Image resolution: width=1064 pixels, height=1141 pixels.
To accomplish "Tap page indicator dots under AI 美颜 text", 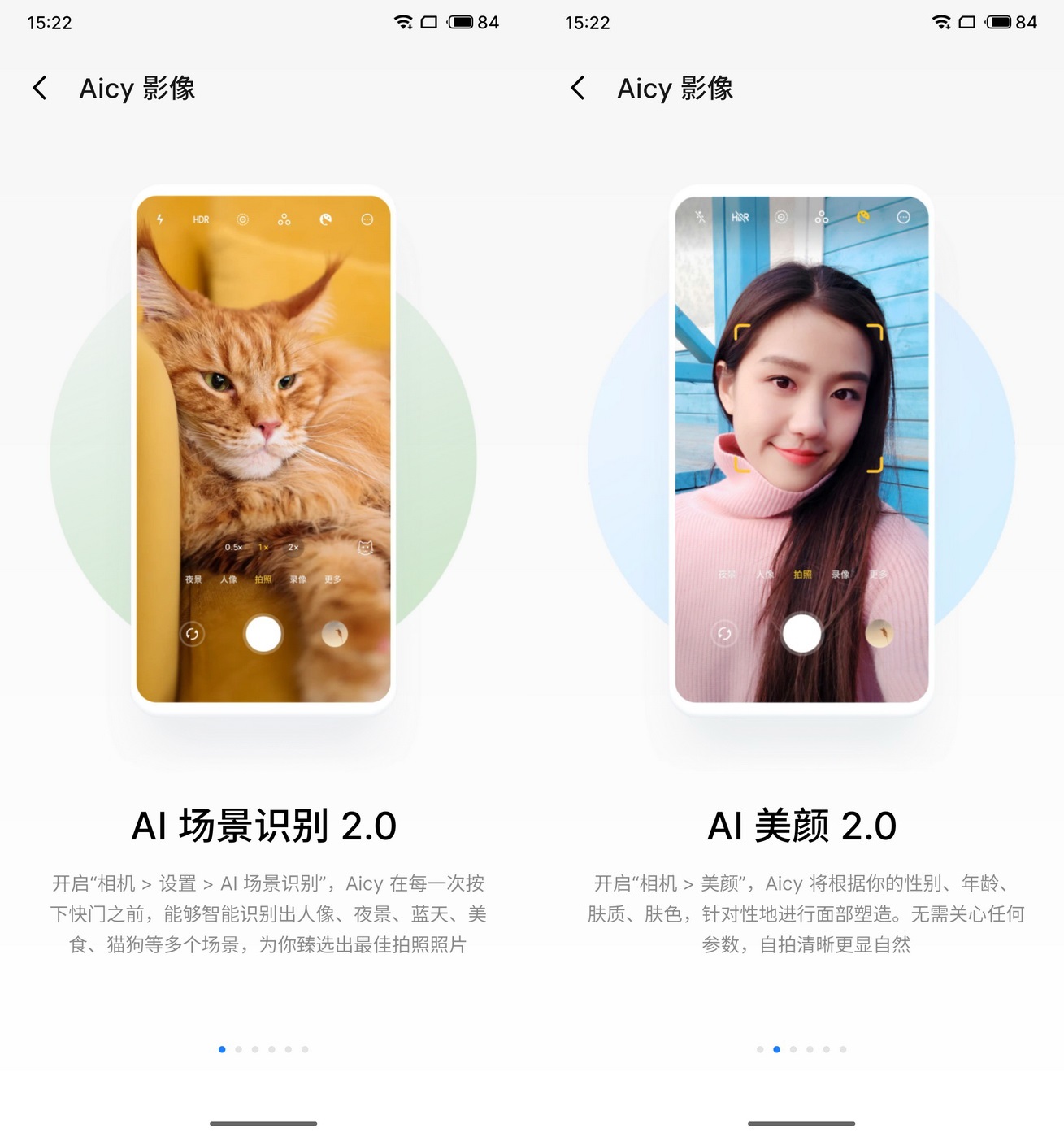I will [x=801, y=1049].
